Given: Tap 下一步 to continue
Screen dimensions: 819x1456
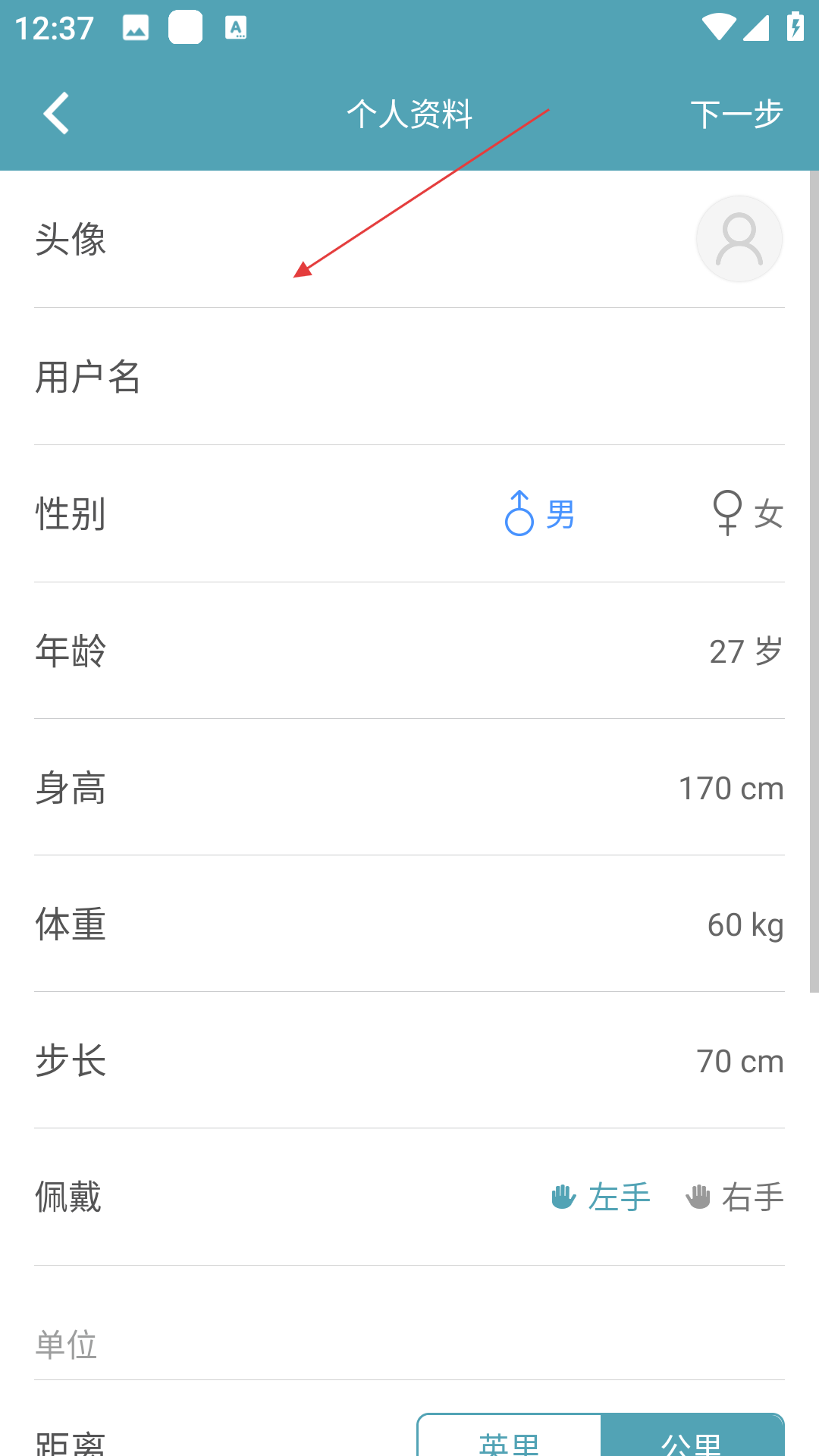Looking at the screenshot, I should tap(736, 114).
